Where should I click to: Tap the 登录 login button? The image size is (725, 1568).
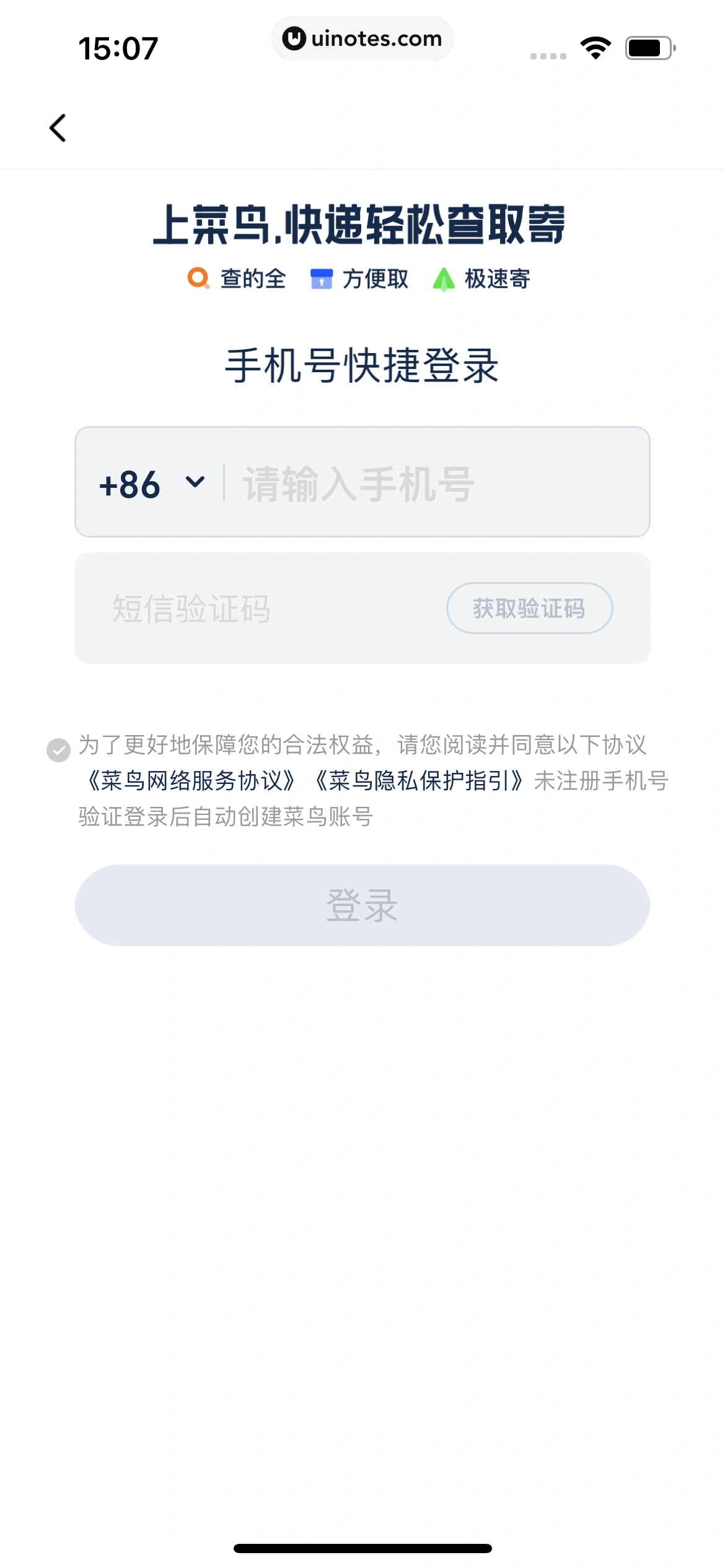362,905
